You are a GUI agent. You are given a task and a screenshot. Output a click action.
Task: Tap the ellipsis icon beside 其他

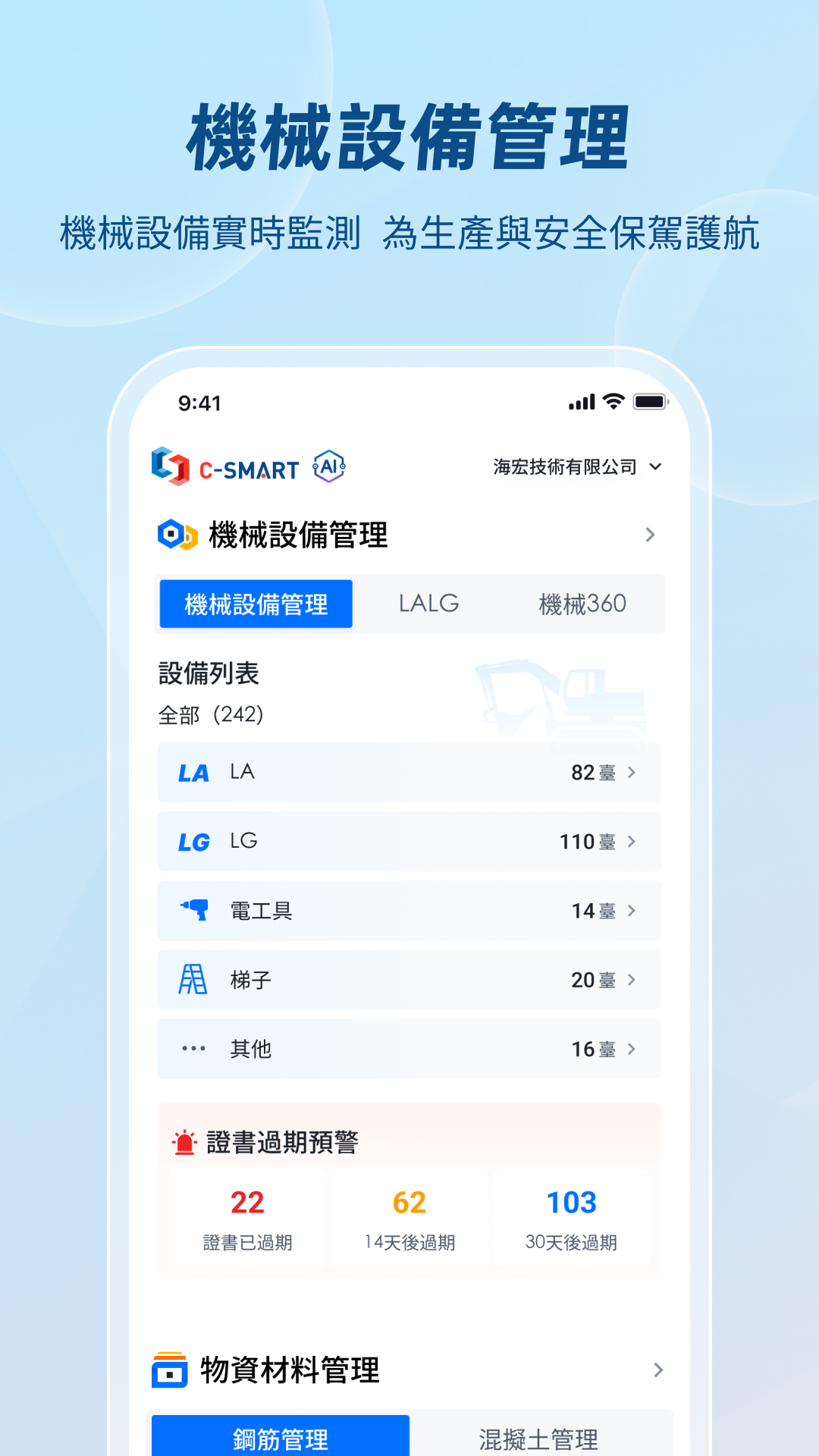[x=192, y=1050]
